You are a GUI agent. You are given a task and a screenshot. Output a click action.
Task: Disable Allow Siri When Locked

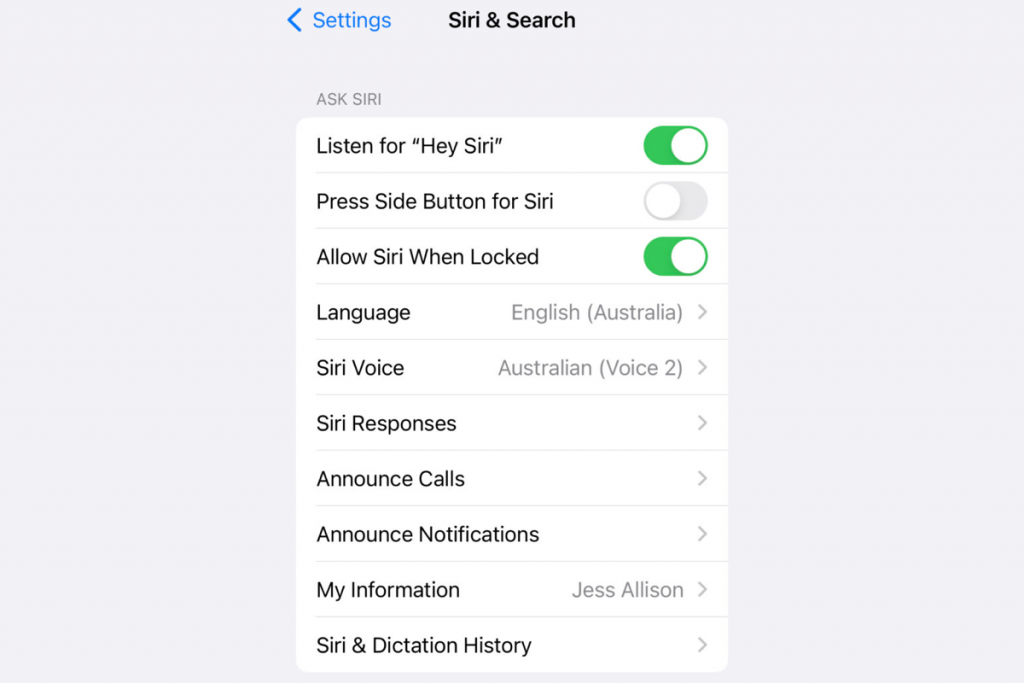click(x=675, y=257)
